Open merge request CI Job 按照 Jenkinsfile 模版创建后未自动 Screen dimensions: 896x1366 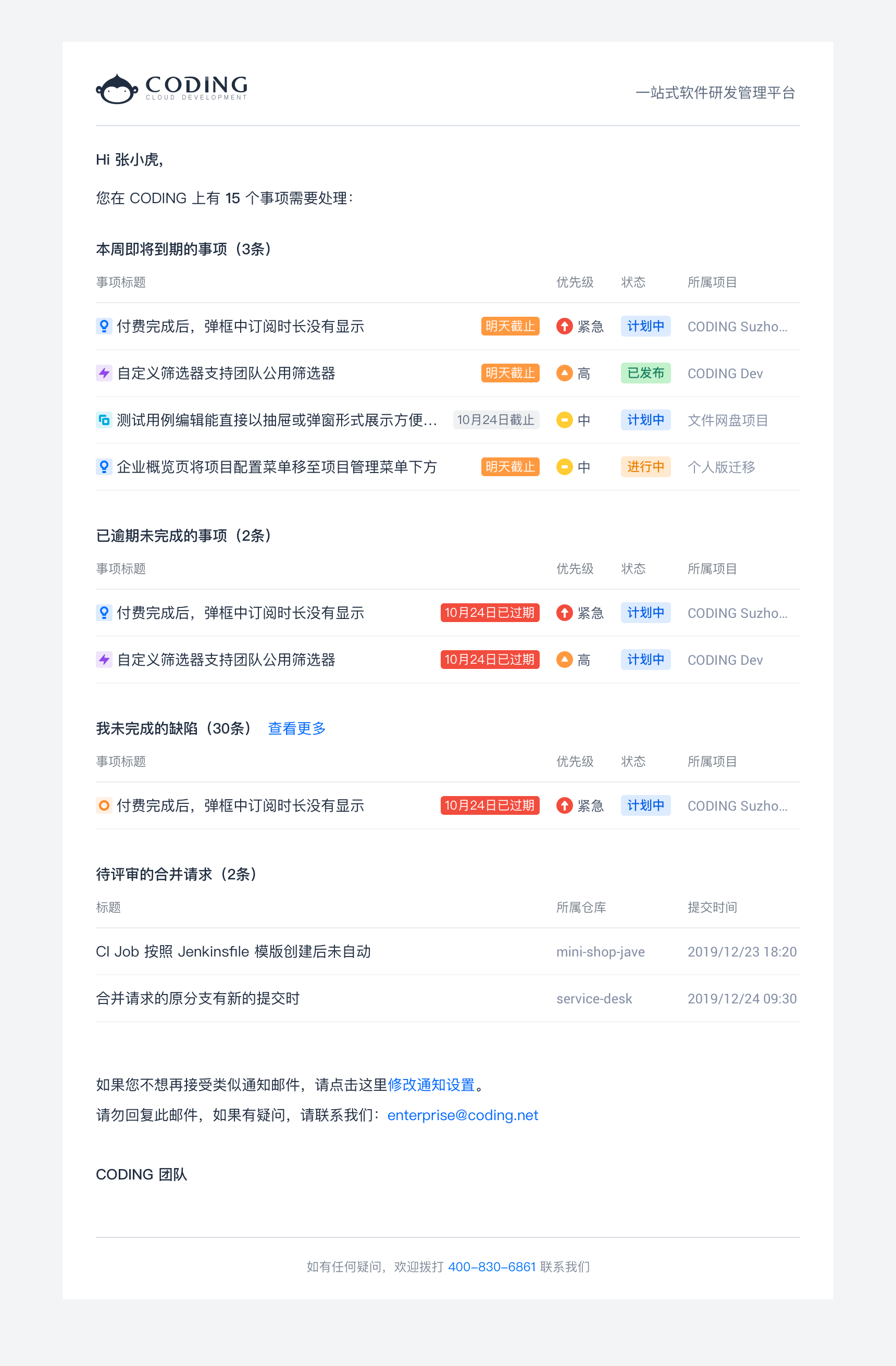pyautogui.click(x=233, y=952)
